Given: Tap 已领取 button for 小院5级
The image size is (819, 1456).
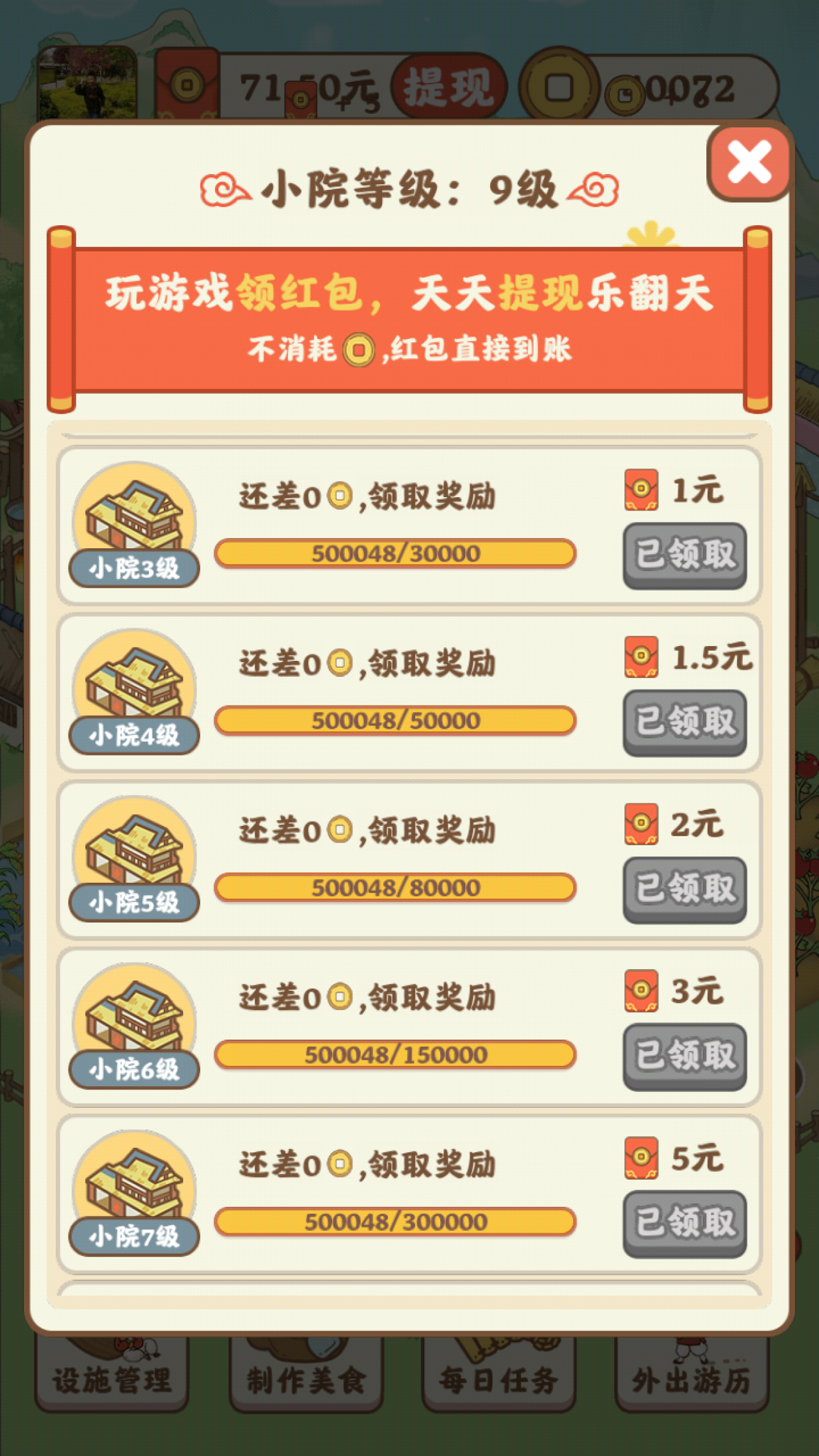Looking at the screenshot, I should tap(685, 889).
